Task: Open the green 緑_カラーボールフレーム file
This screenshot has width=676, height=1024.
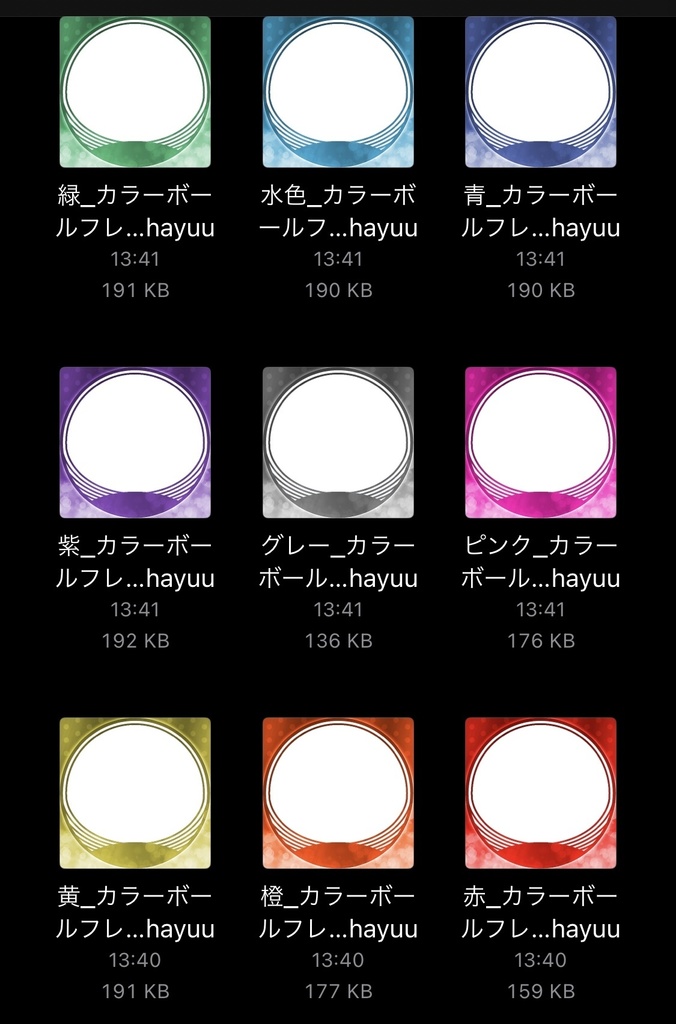Action: (135, 92)
